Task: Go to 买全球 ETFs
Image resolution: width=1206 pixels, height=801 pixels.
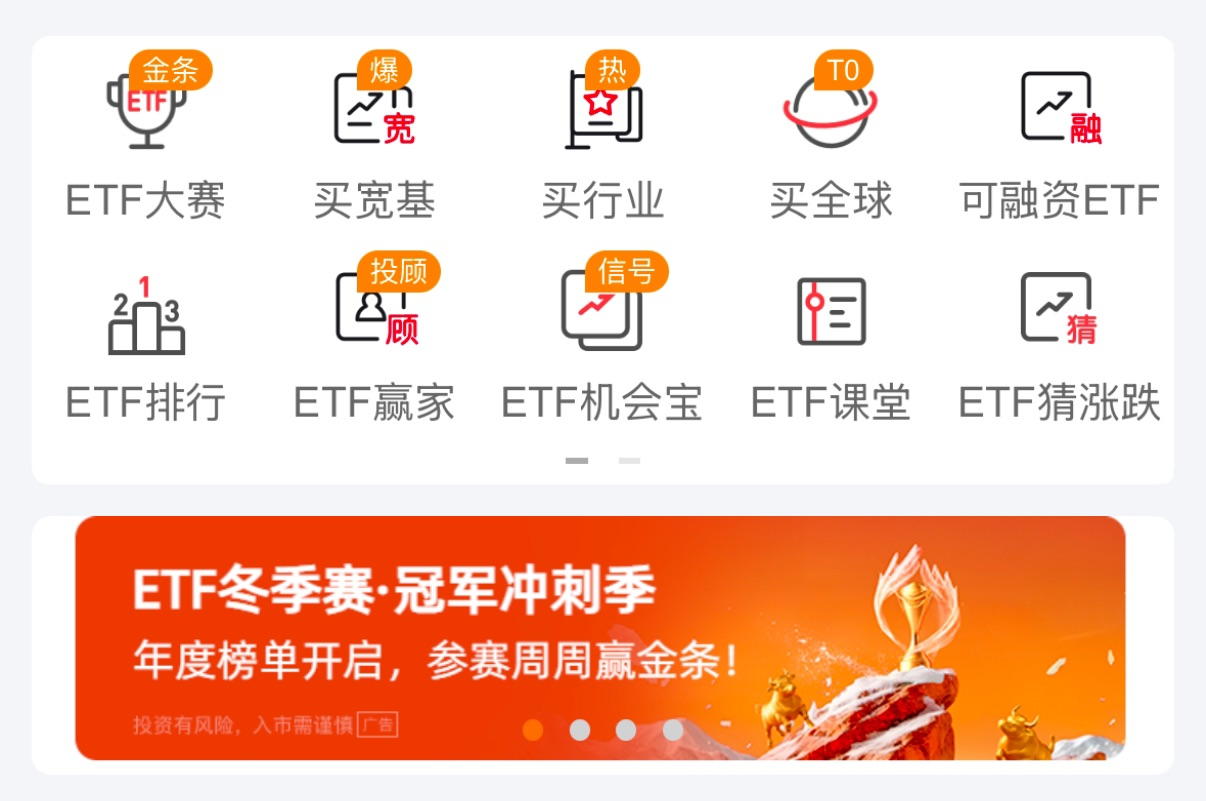Action: [x=830, y=140]
